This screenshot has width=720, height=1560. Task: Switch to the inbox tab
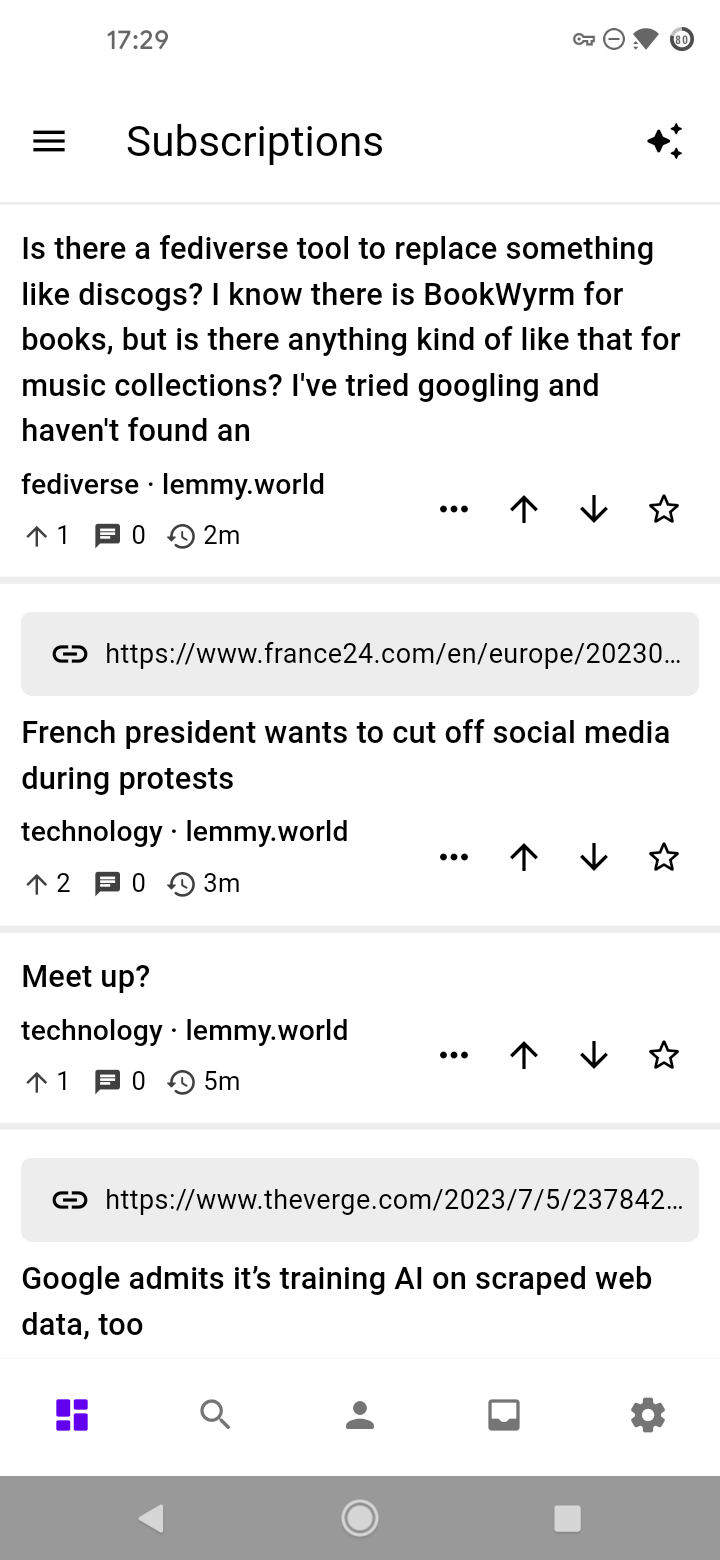pyautogui.click(x=504, y=1415)
